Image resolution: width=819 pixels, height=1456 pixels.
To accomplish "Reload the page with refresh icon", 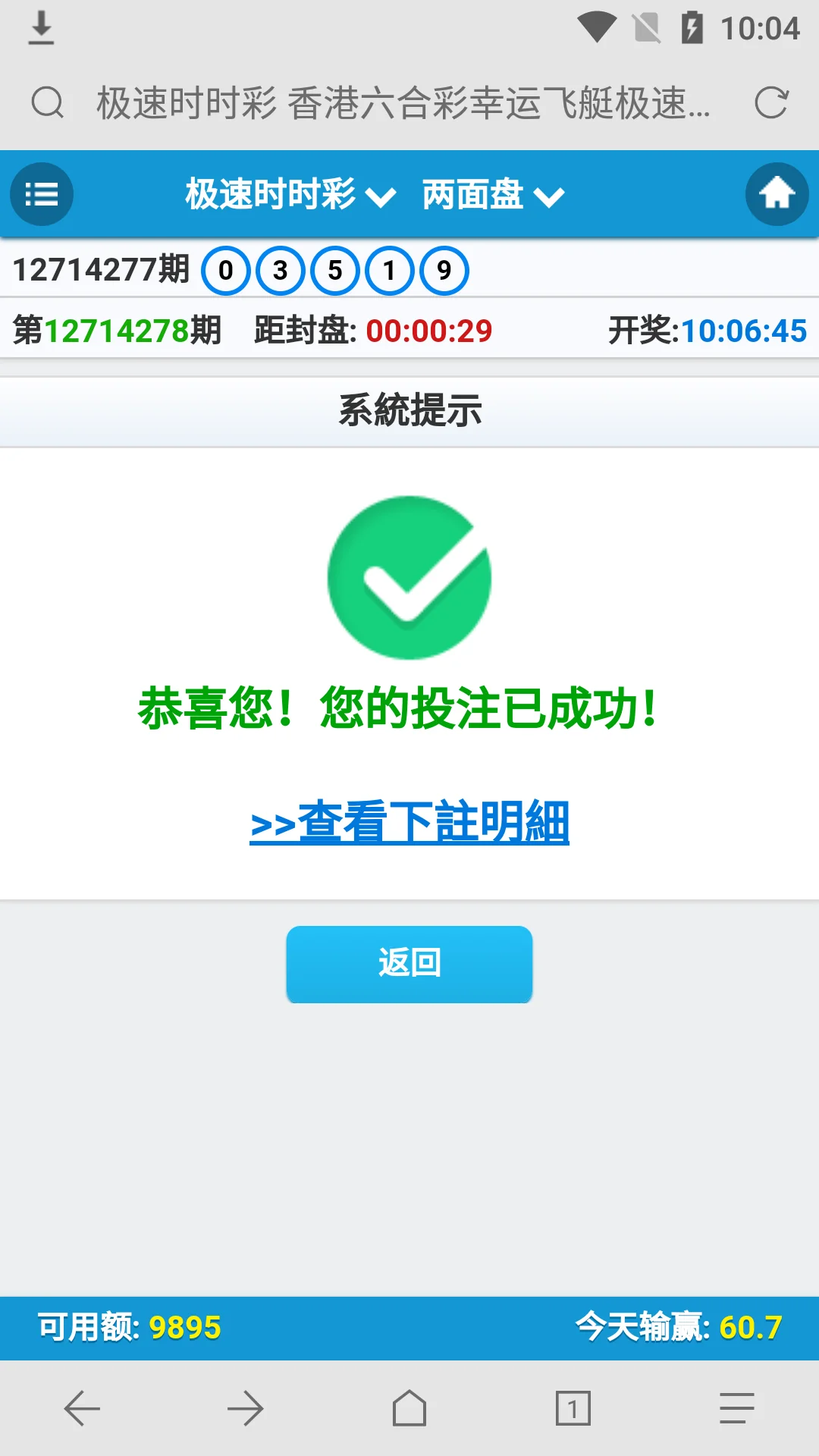I will tap(771, 102).
